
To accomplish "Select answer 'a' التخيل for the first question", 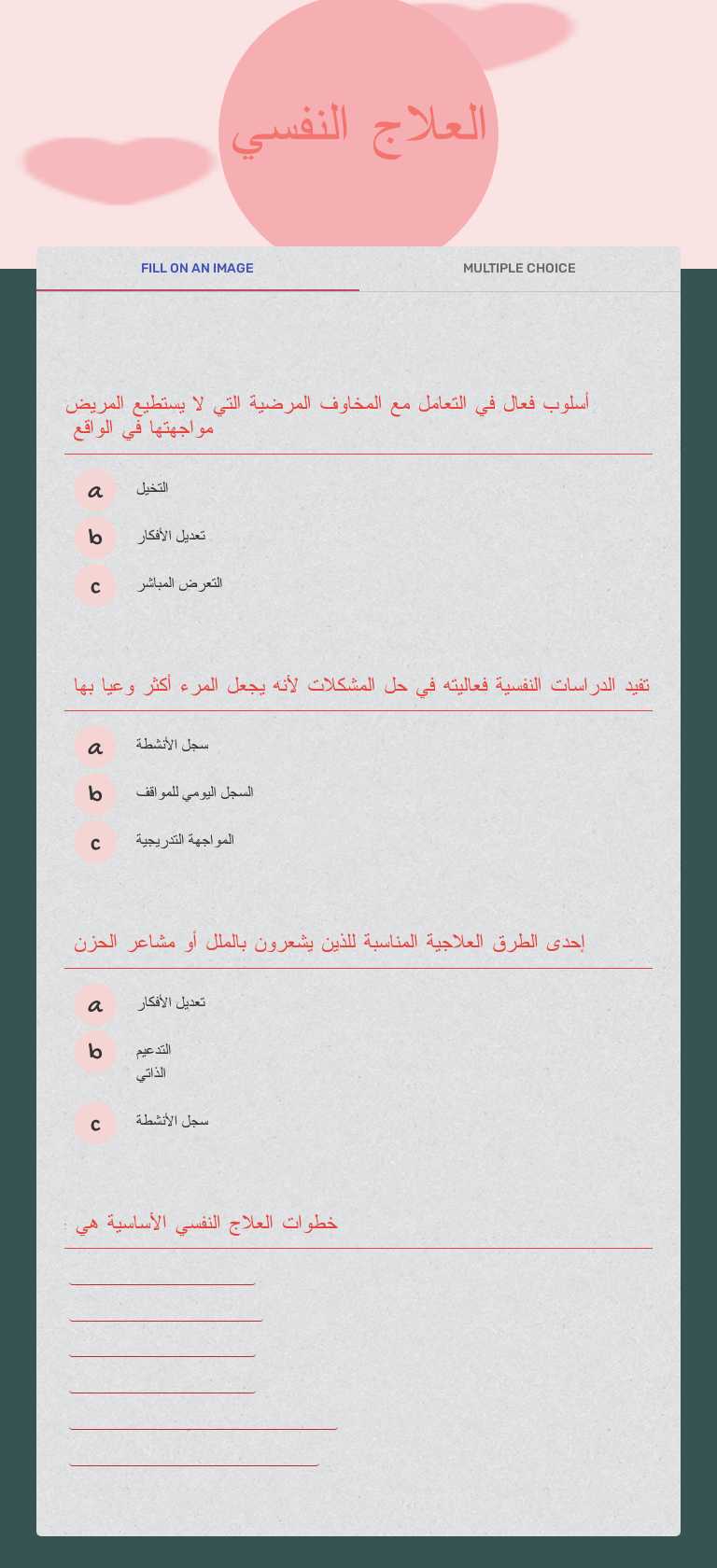I will 94,490.
